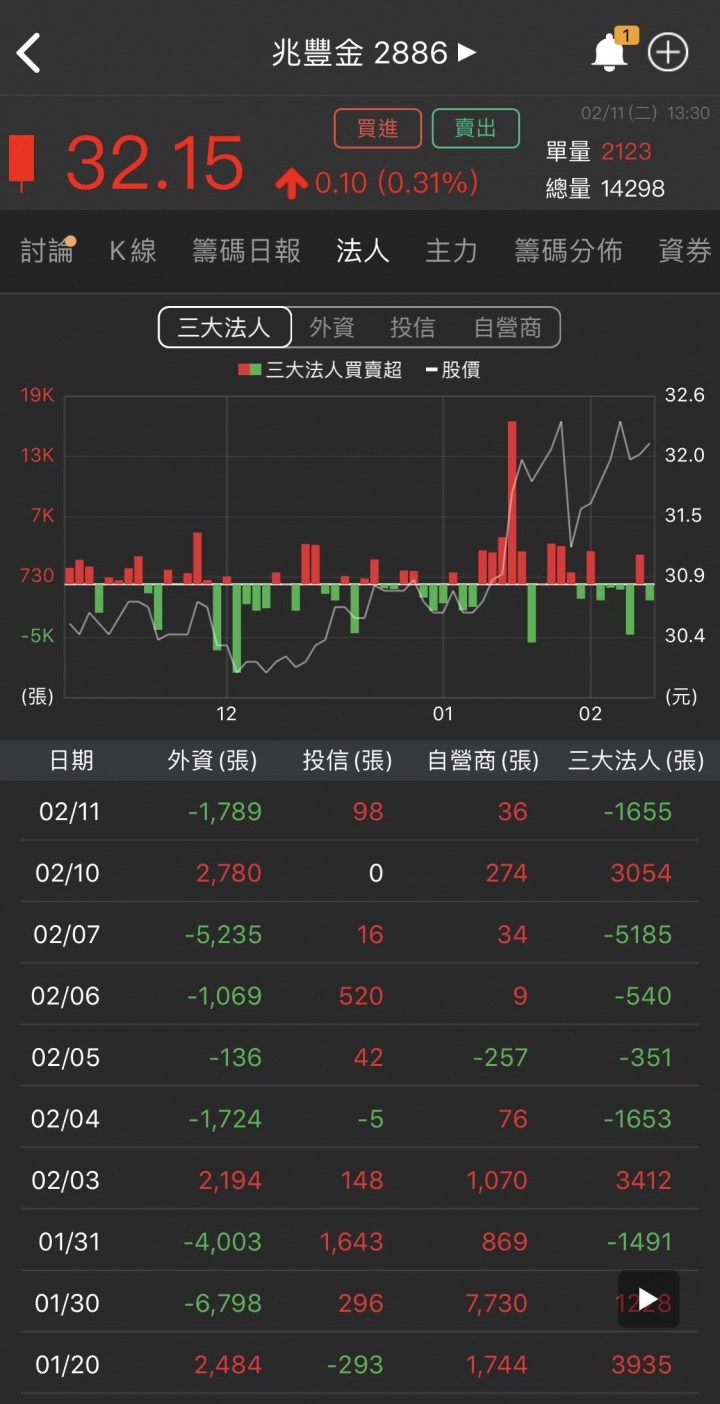This screenshot has height=1404, width=720.
Task: Select the 三大法人 segment
Action: coord(225,327)
